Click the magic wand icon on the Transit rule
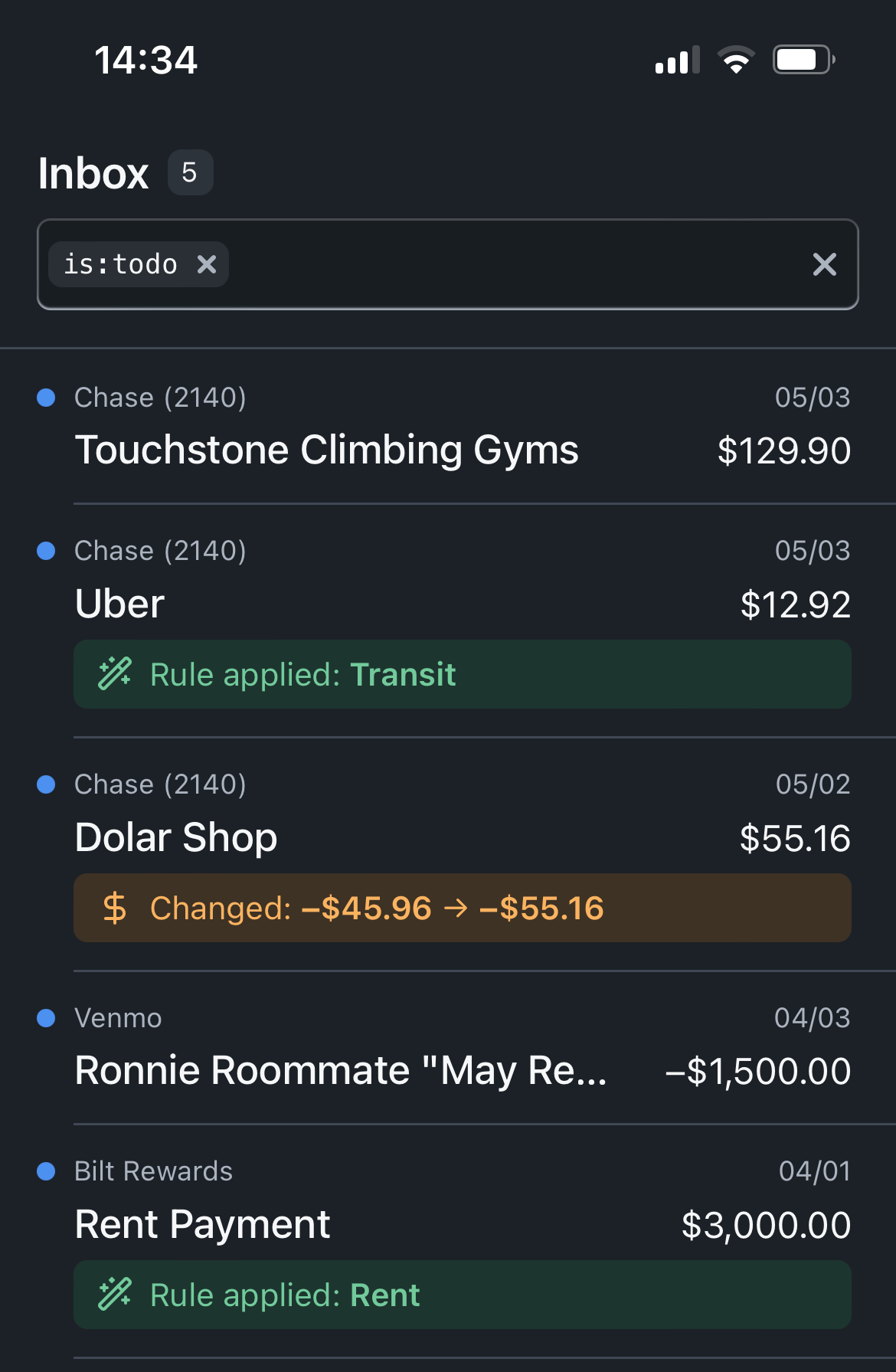896x1372 pixels. pyautogui.click(x=113, y=674)
